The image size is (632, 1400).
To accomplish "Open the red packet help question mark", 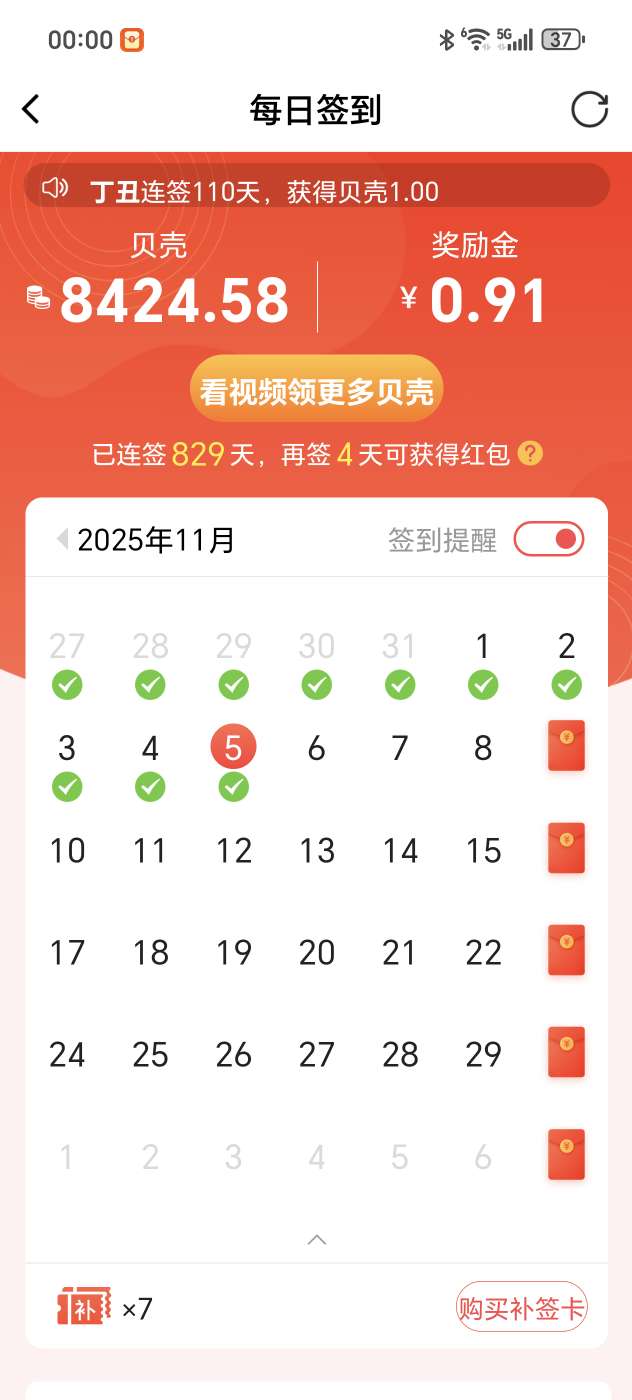I will (x=531, y=455).
